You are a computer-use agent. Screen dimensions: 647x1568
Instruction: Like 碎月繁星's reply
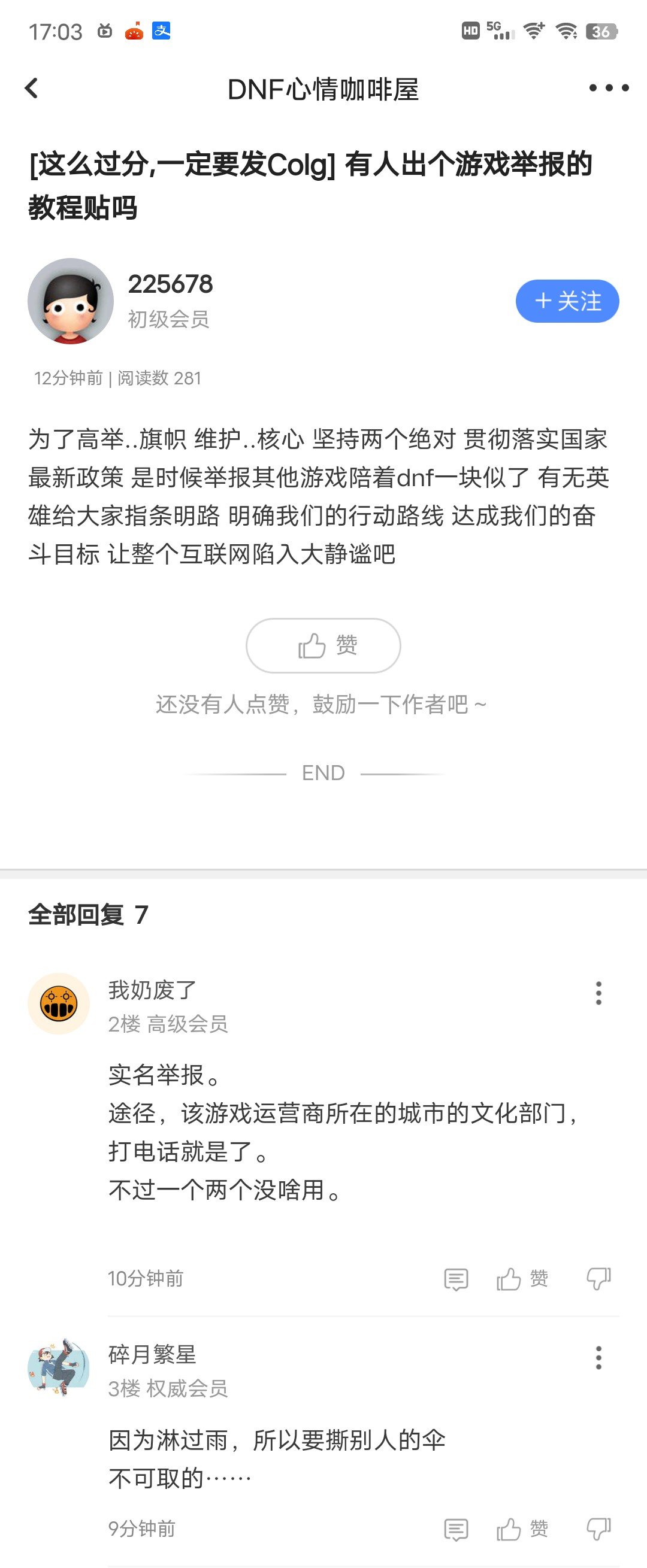click(x=522, y=1528)
